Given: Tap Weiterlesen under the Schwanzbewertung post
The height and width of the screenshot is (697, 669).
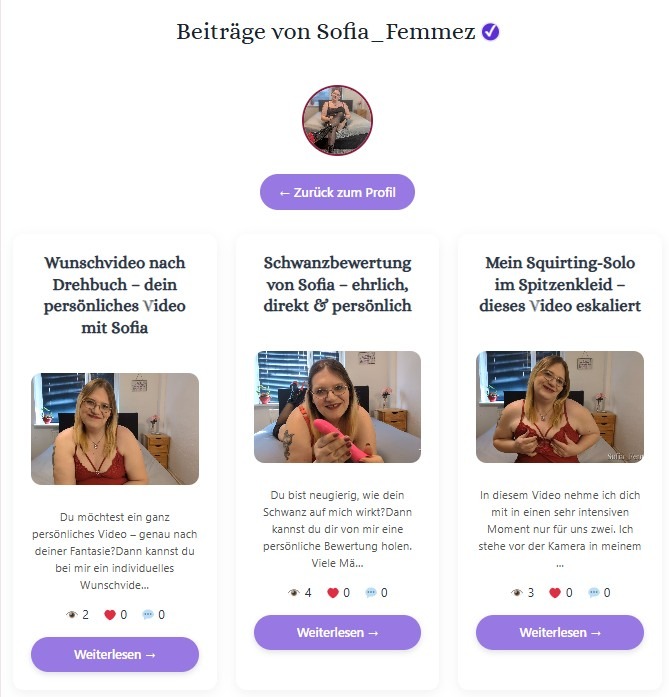Looking at the screenshot, I should tap(337, 632).
